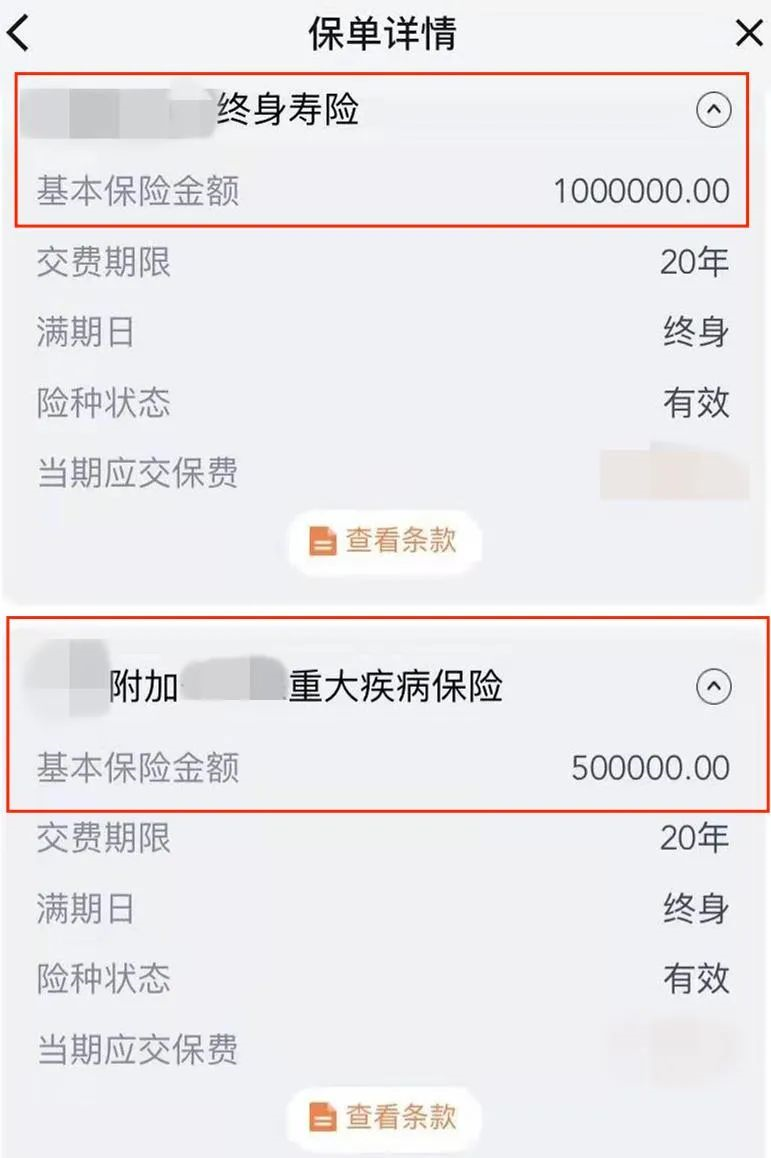Select the first policy card header row

pyautogui.click(x=385, y=112)
